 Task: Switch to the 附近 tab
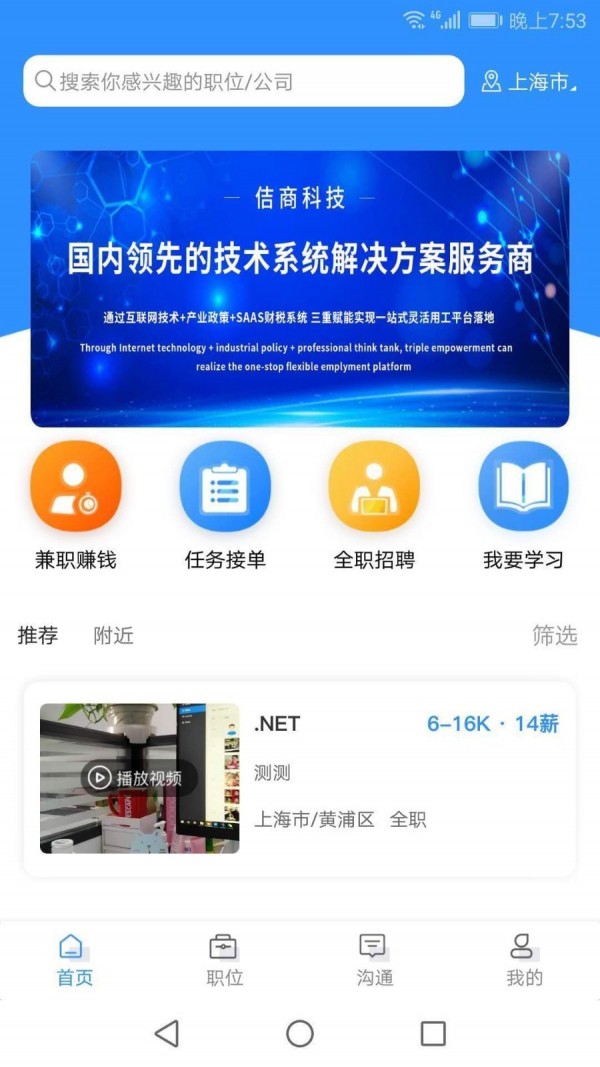click(113, 635)
